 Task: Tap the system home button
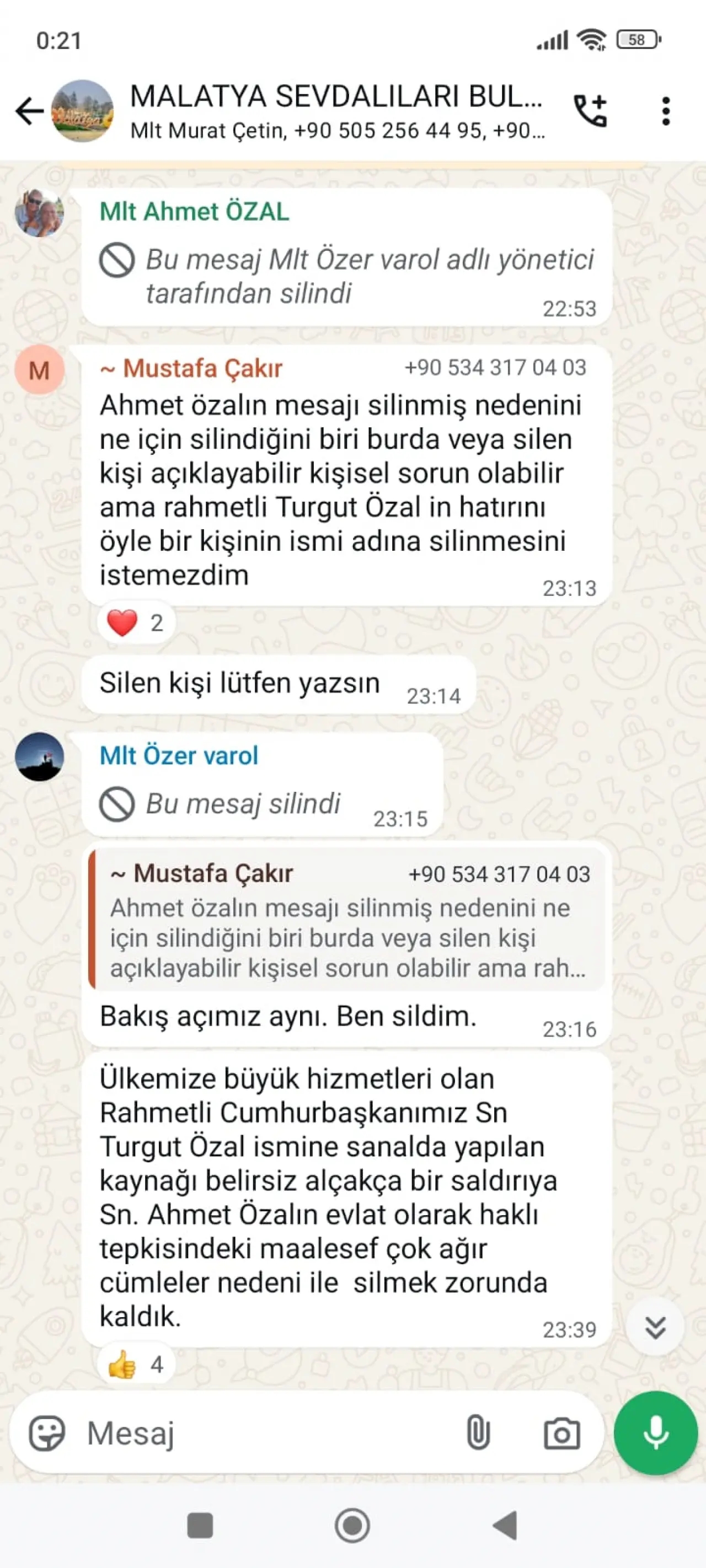[x=352, y=1526]
